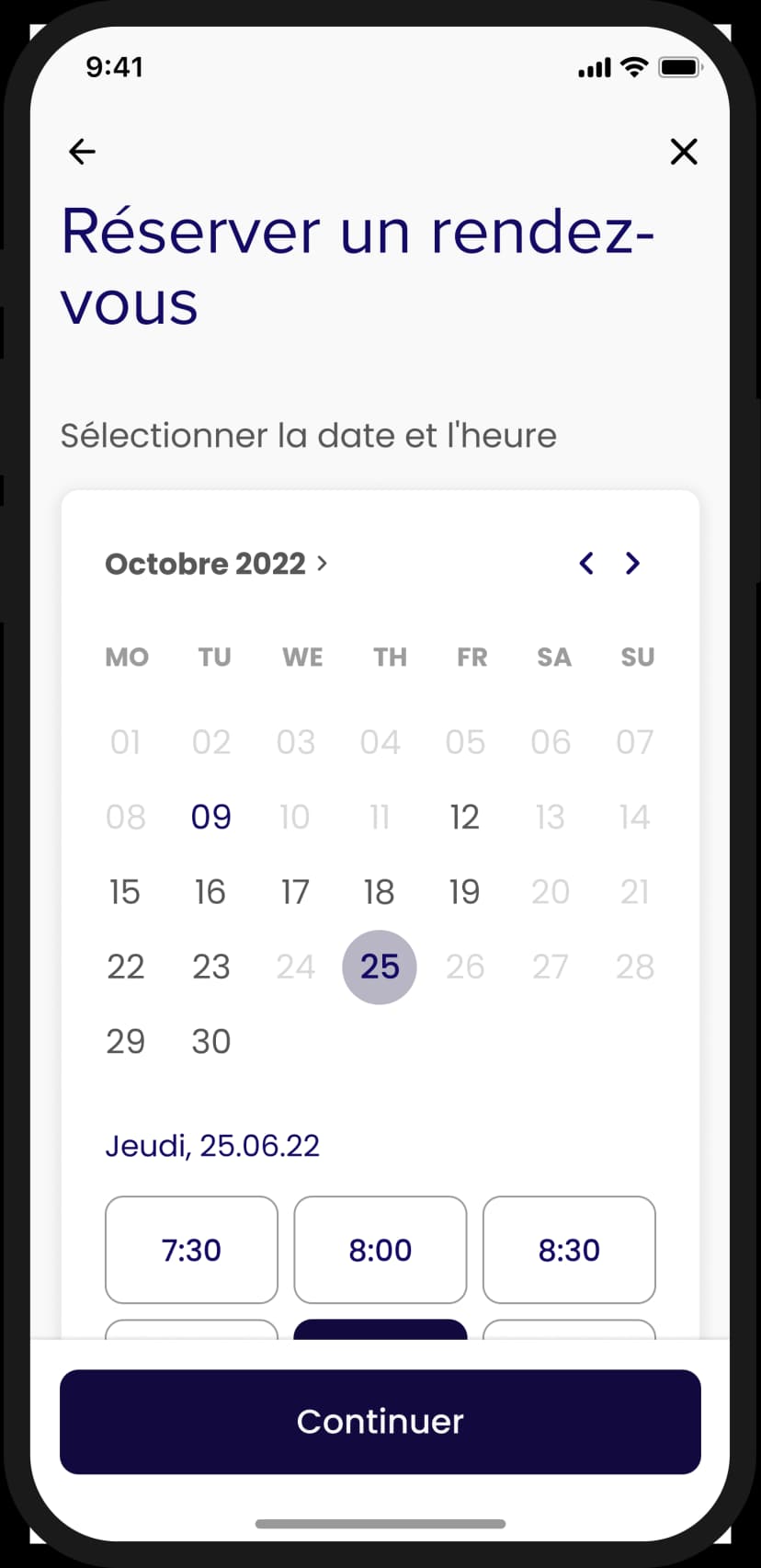Close the booking screen
The width and height of the screenshot is (761, 1568).
point(684,152)
